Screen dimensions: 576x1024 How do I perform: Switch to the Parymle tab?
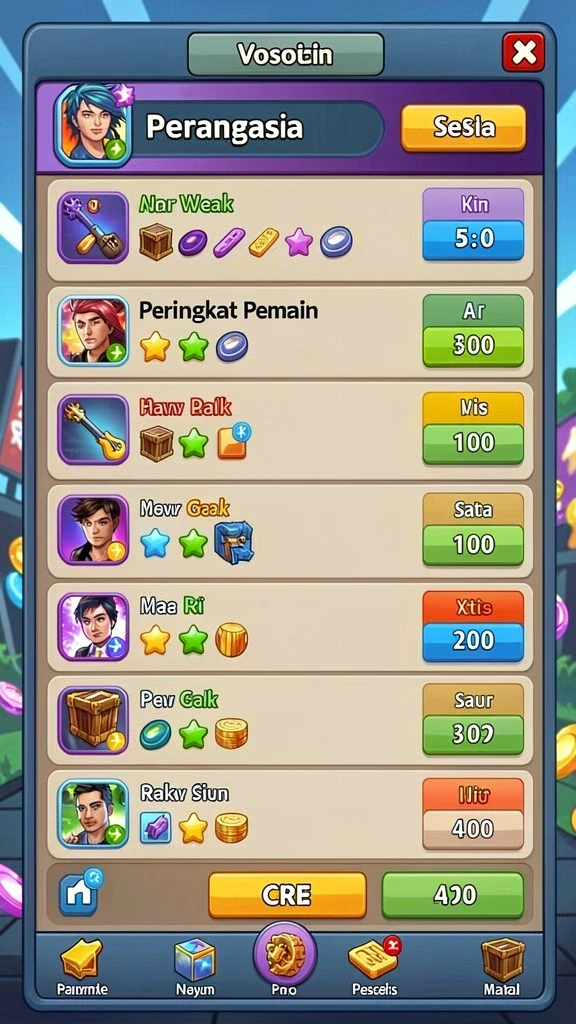pyautogui.click(x=82, y=967)
